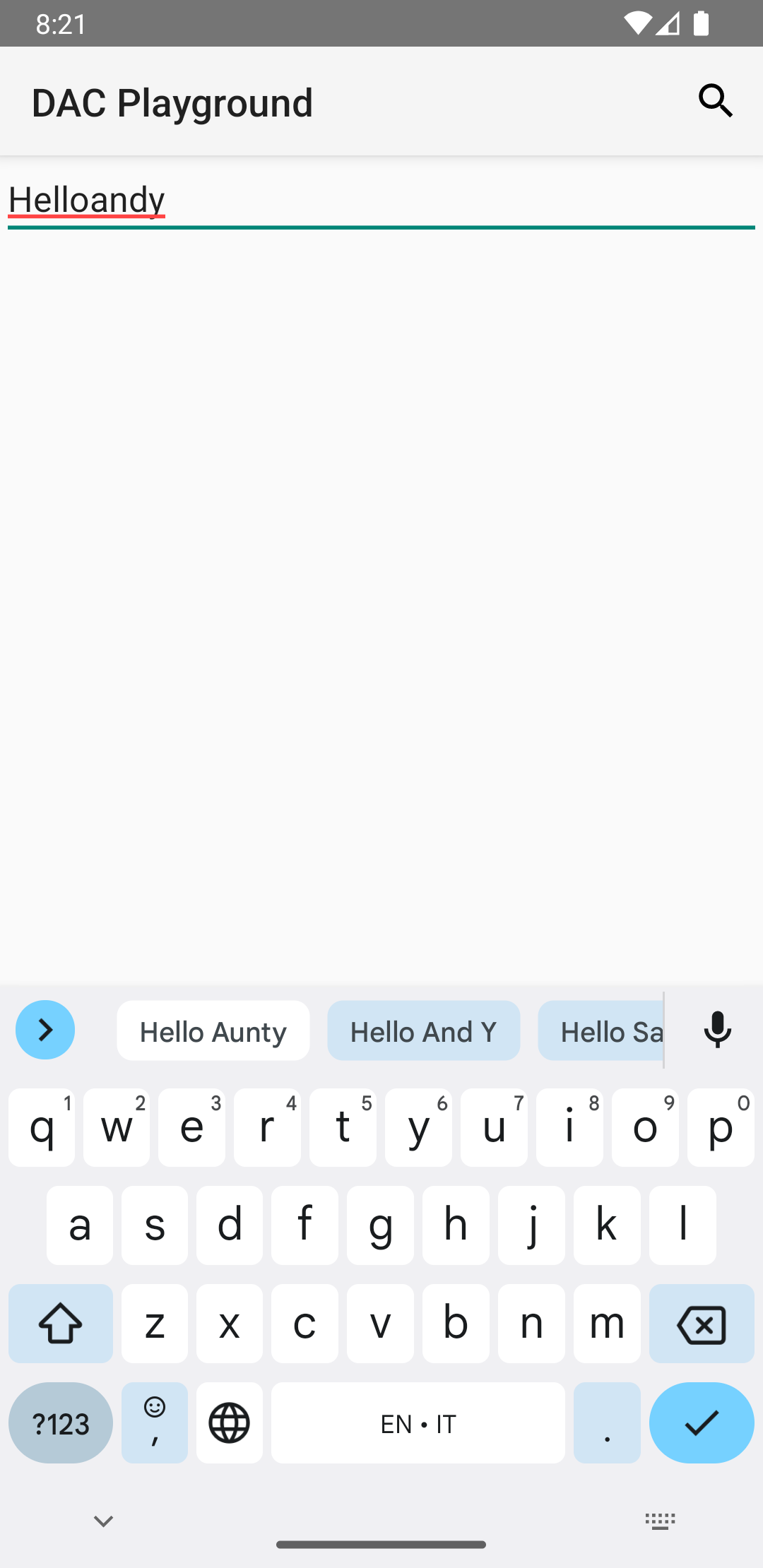This screenshot has width=763, height=1568.
Task: Tap the voice input microphone icon
Action: click(x=717, y=1030)
